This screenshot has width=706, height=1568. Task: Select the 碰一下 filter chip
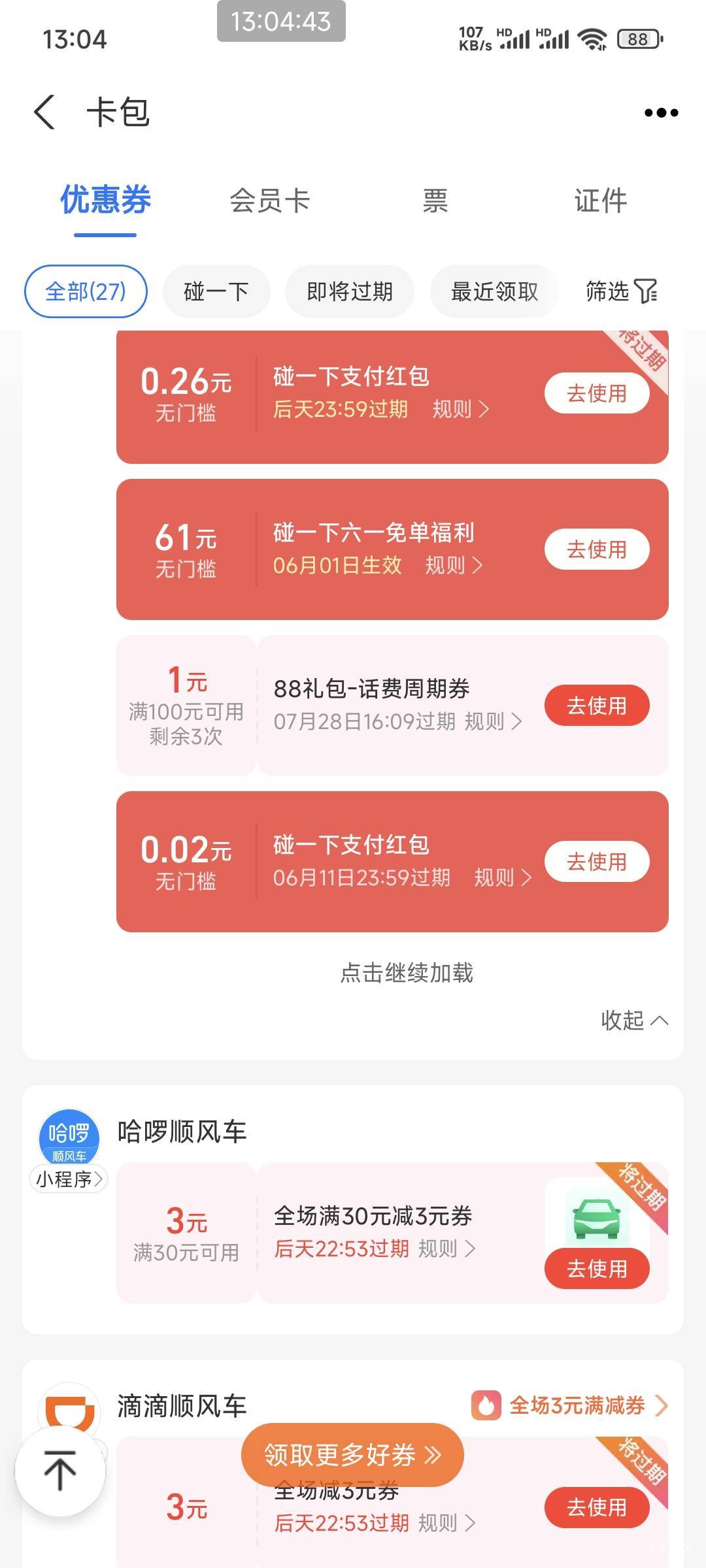[x=216, y=291]
